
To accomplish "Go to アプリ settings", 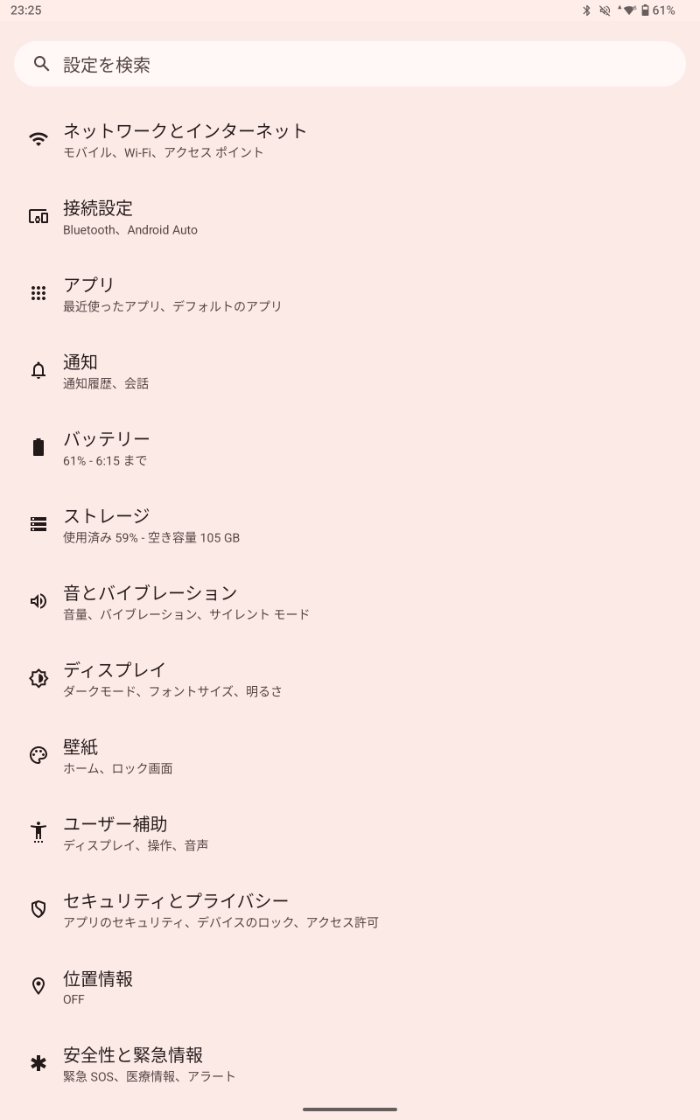I will pyautogui.click(x=172, y=294).
